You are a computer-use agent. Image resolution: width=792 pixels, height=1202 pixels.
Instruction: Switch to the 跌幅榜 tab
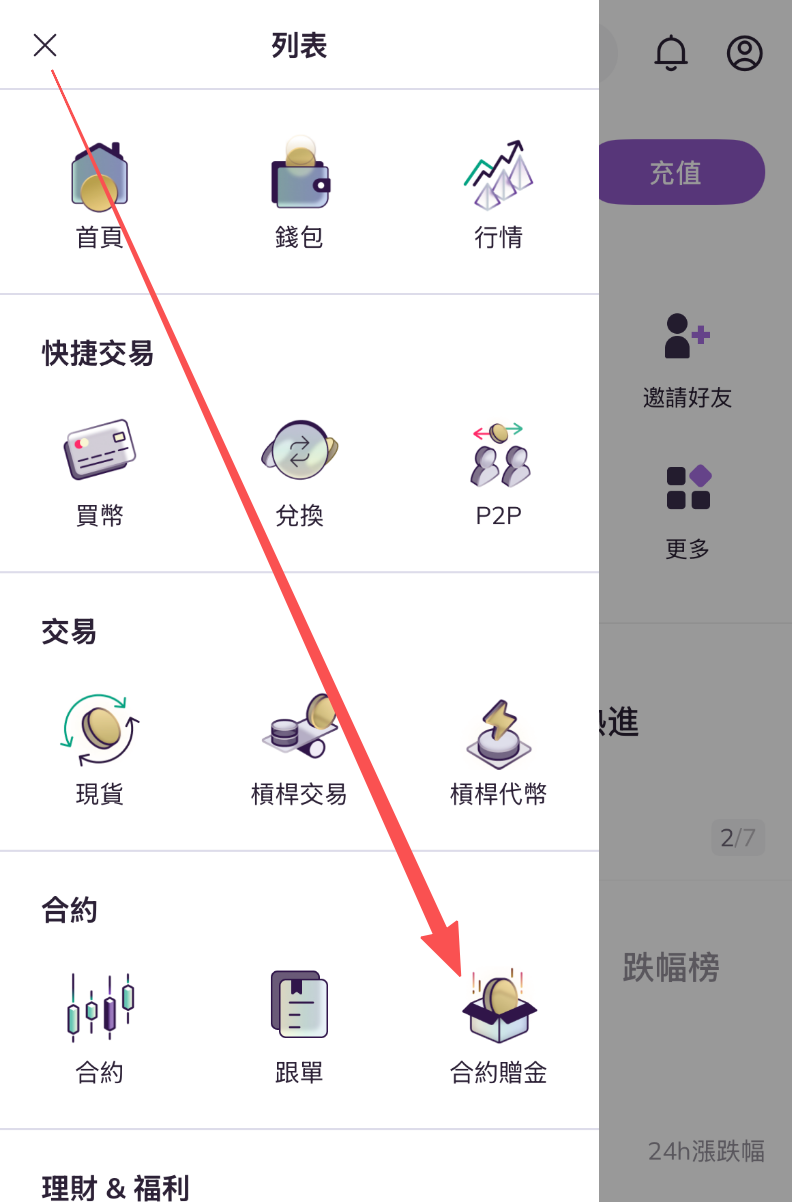(x=671, y=967)
